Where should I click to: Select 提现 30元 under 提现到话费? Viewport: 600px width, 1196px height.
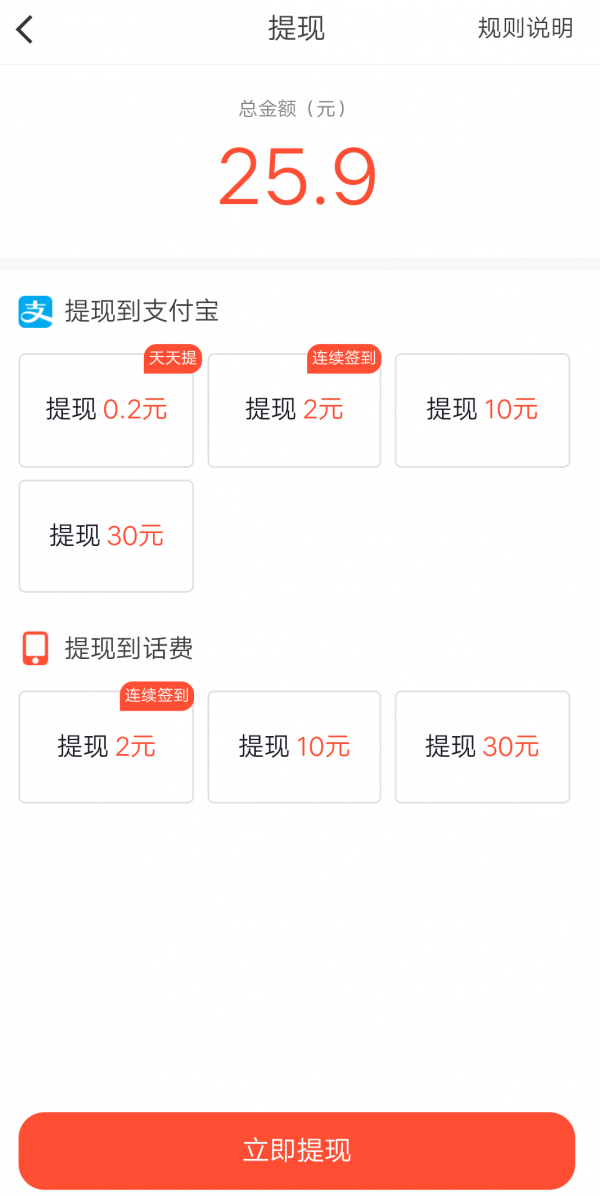[x=482, y=747]
